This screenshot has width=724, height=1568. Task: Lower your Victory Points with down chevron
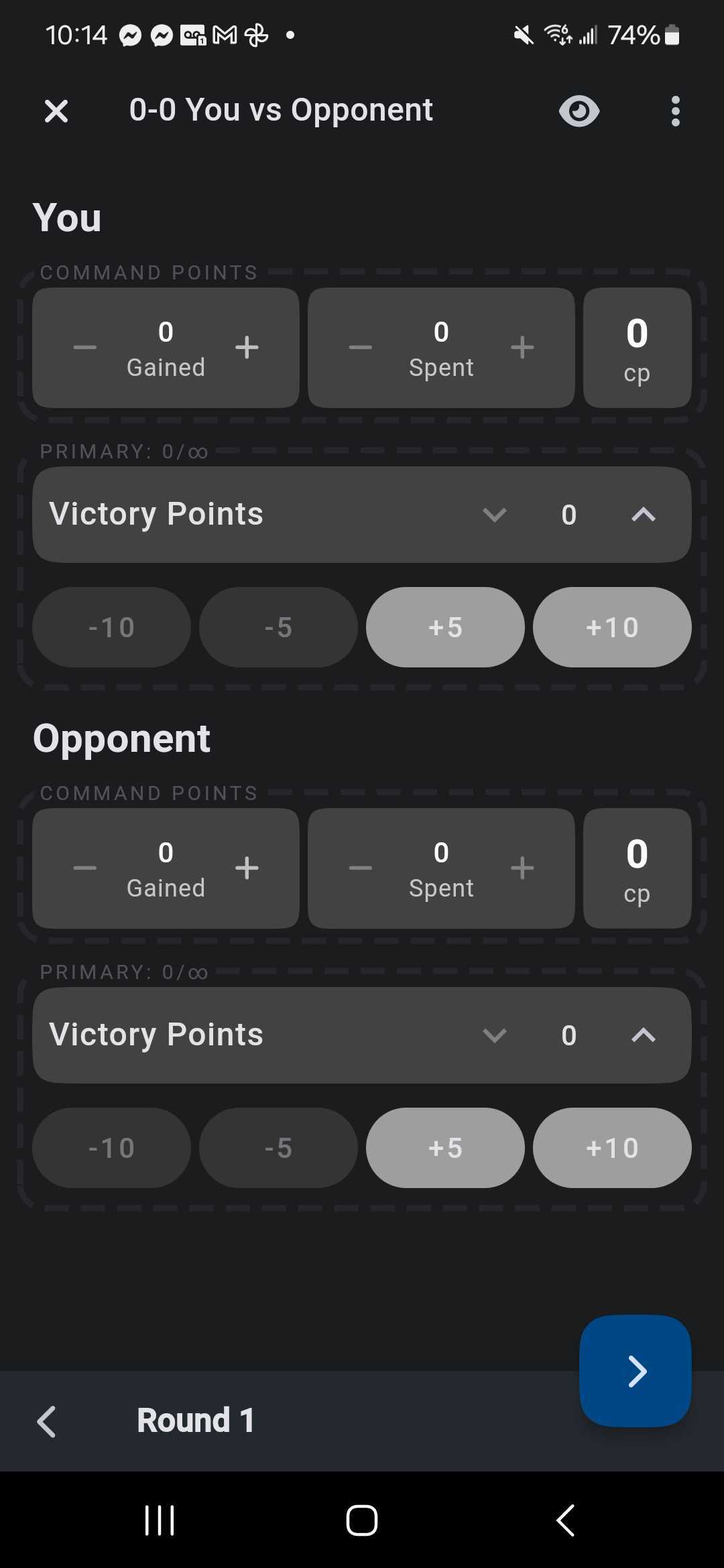[x=495, y=515]
